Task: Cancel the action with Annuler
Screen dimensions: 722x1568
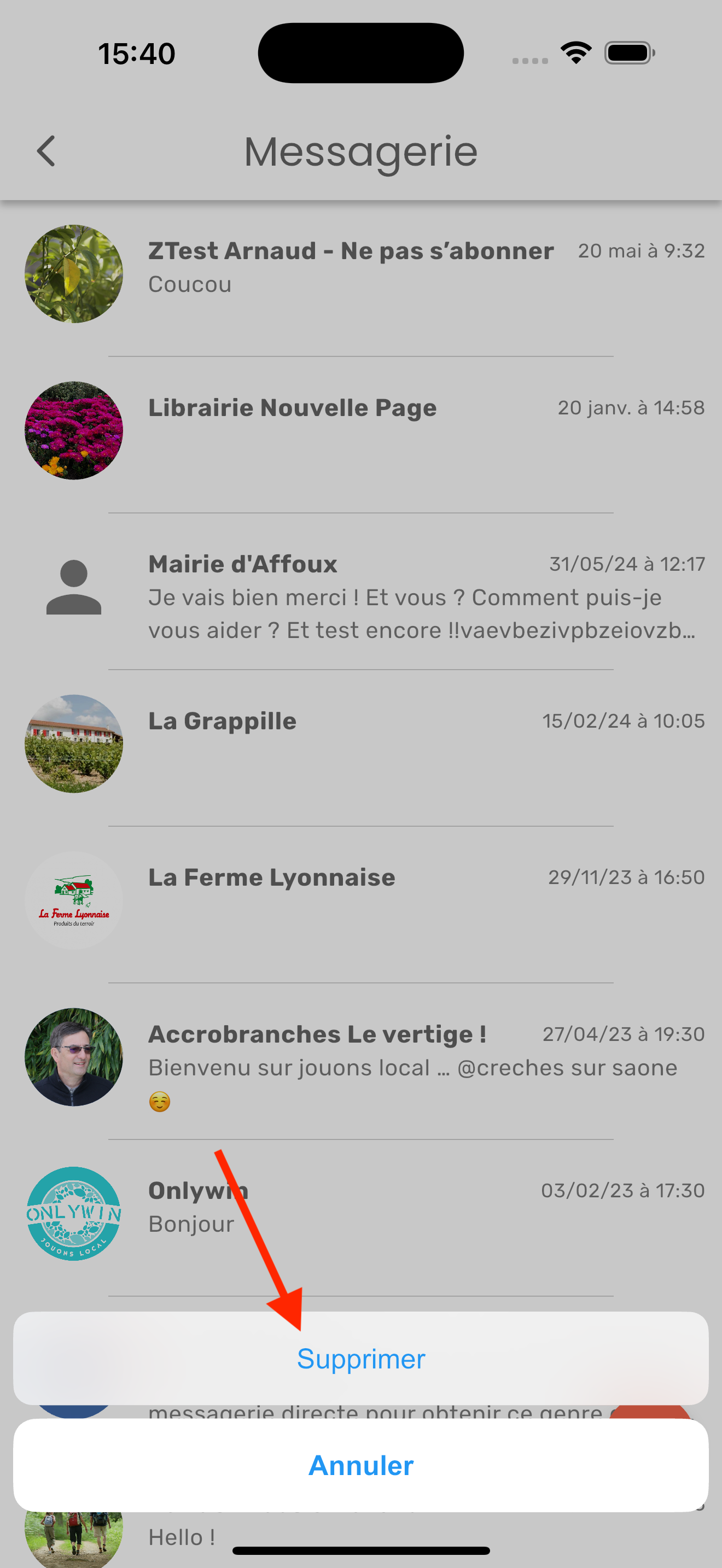Action: tap(361, 1465)
